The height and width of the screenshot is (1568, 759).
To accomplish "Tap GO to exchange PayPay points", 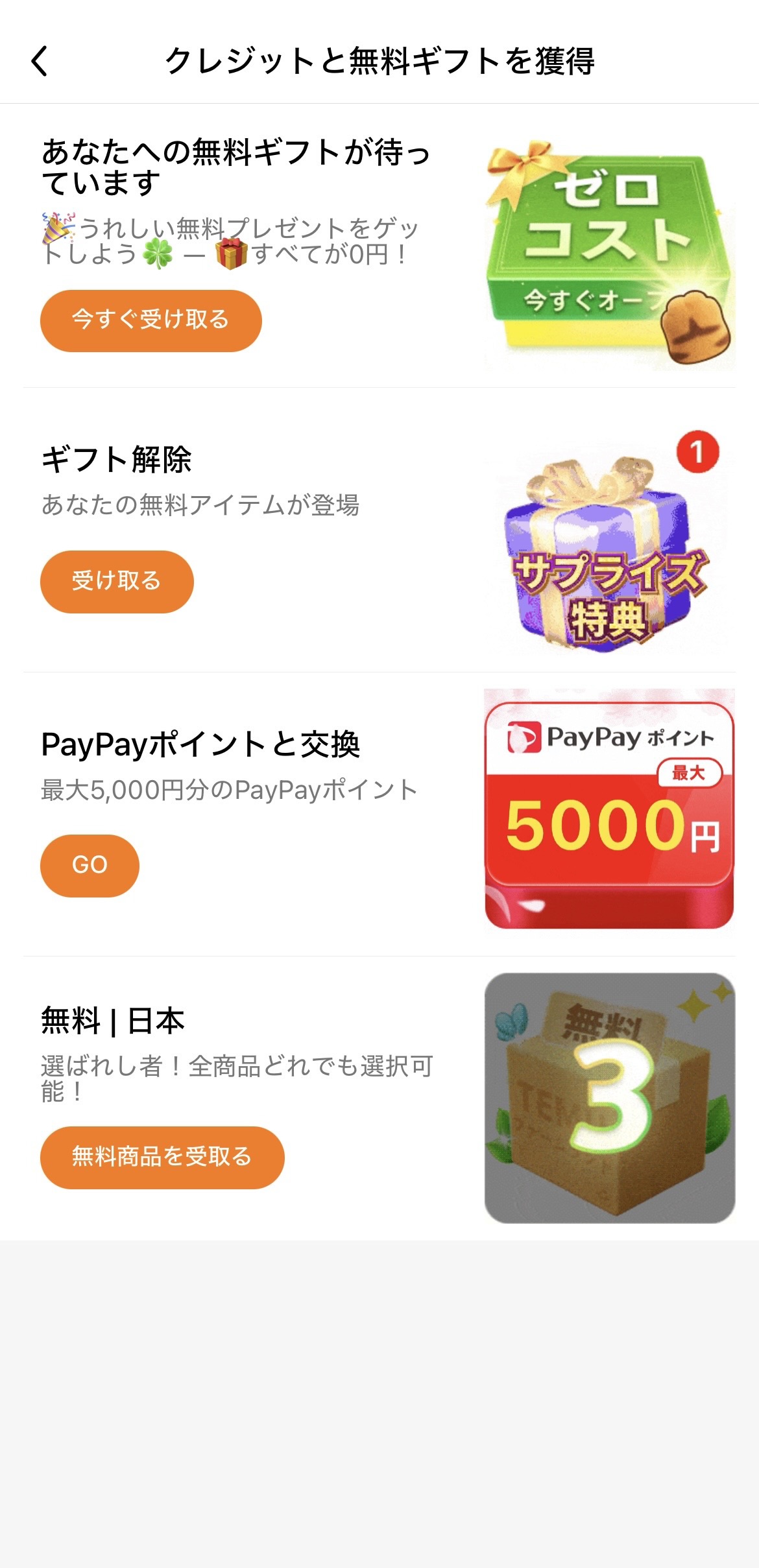I will [89, 865].
